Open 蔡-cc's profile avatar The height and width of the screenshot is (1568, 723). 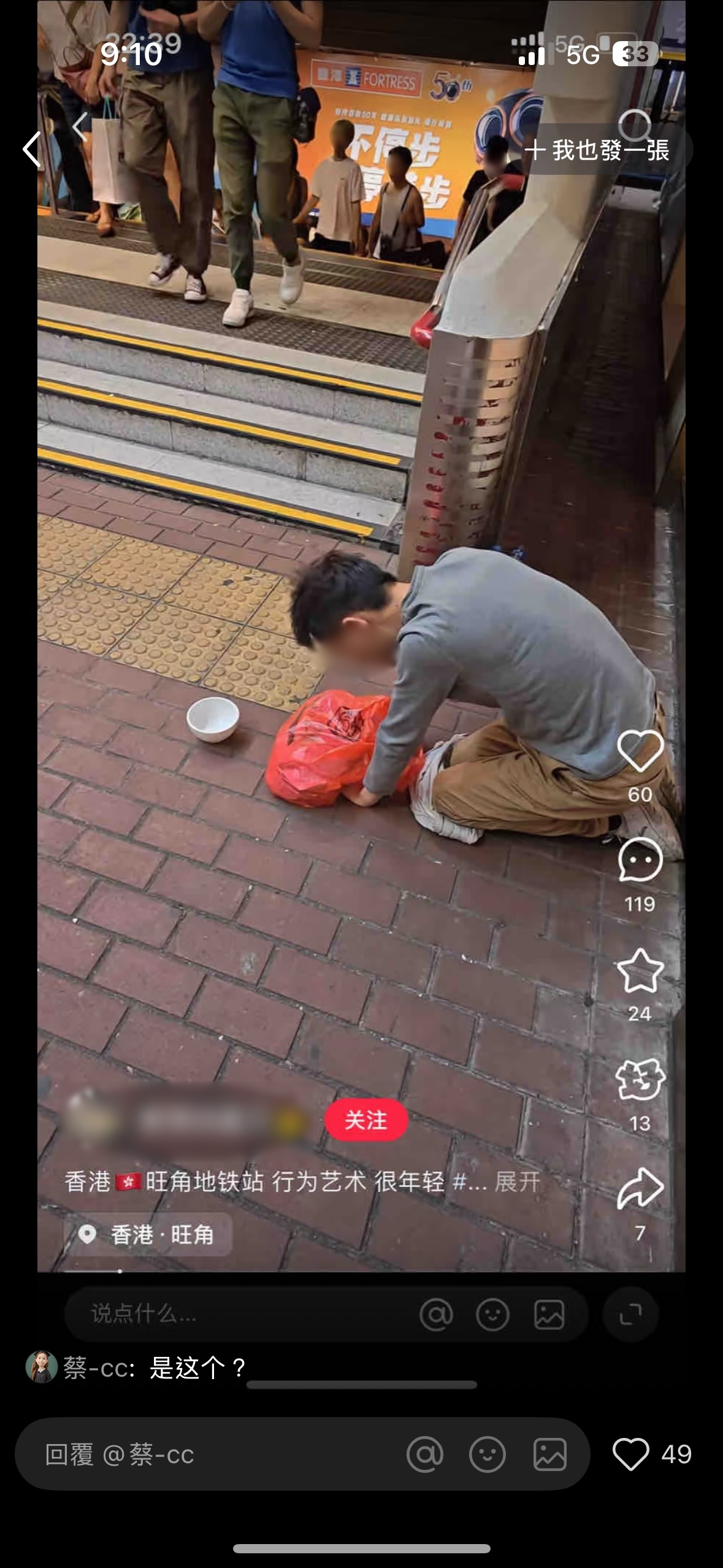[41, 1367]
